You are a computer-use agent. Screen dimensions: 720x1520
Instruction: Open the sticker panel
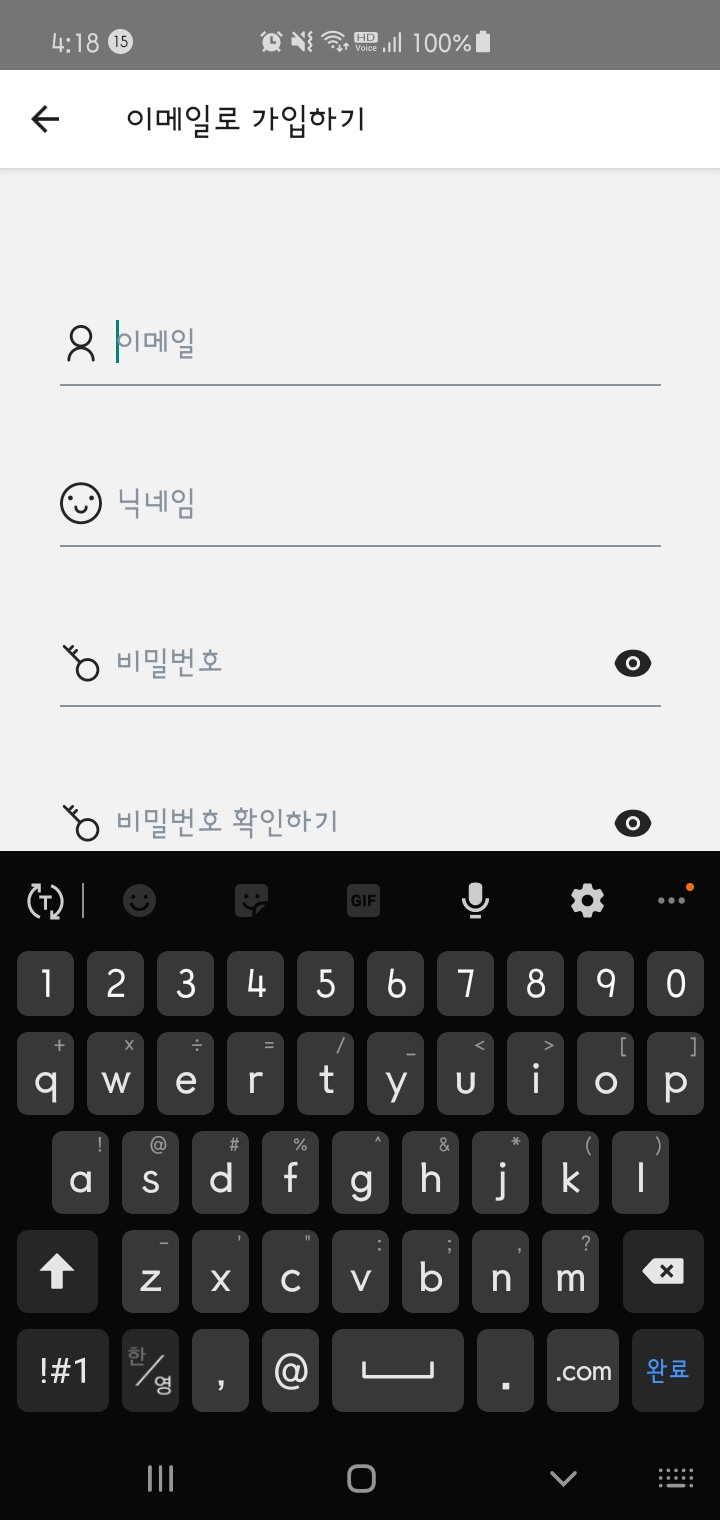click(250, 900)
